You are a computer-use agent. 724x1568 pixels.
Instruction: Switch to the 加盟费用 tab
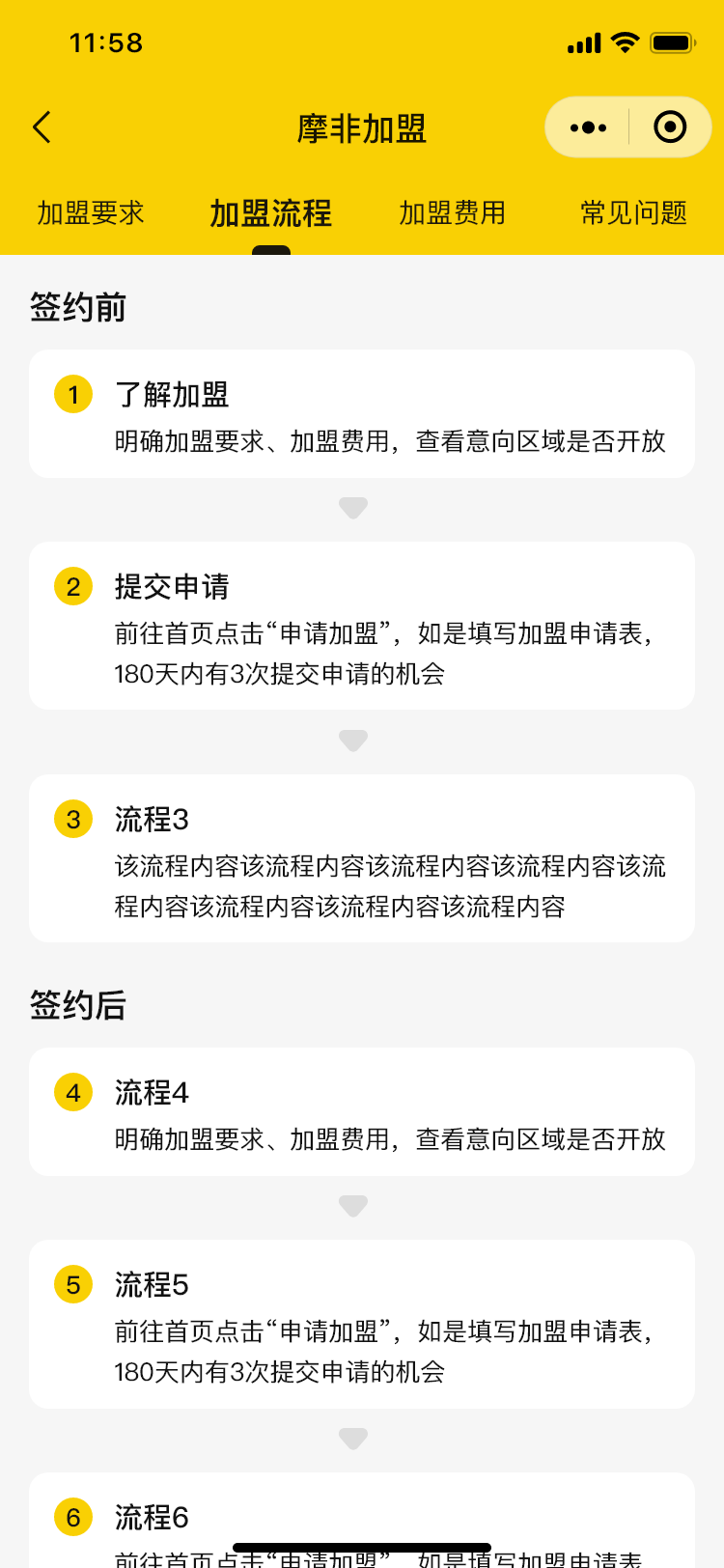pos(453,212)
